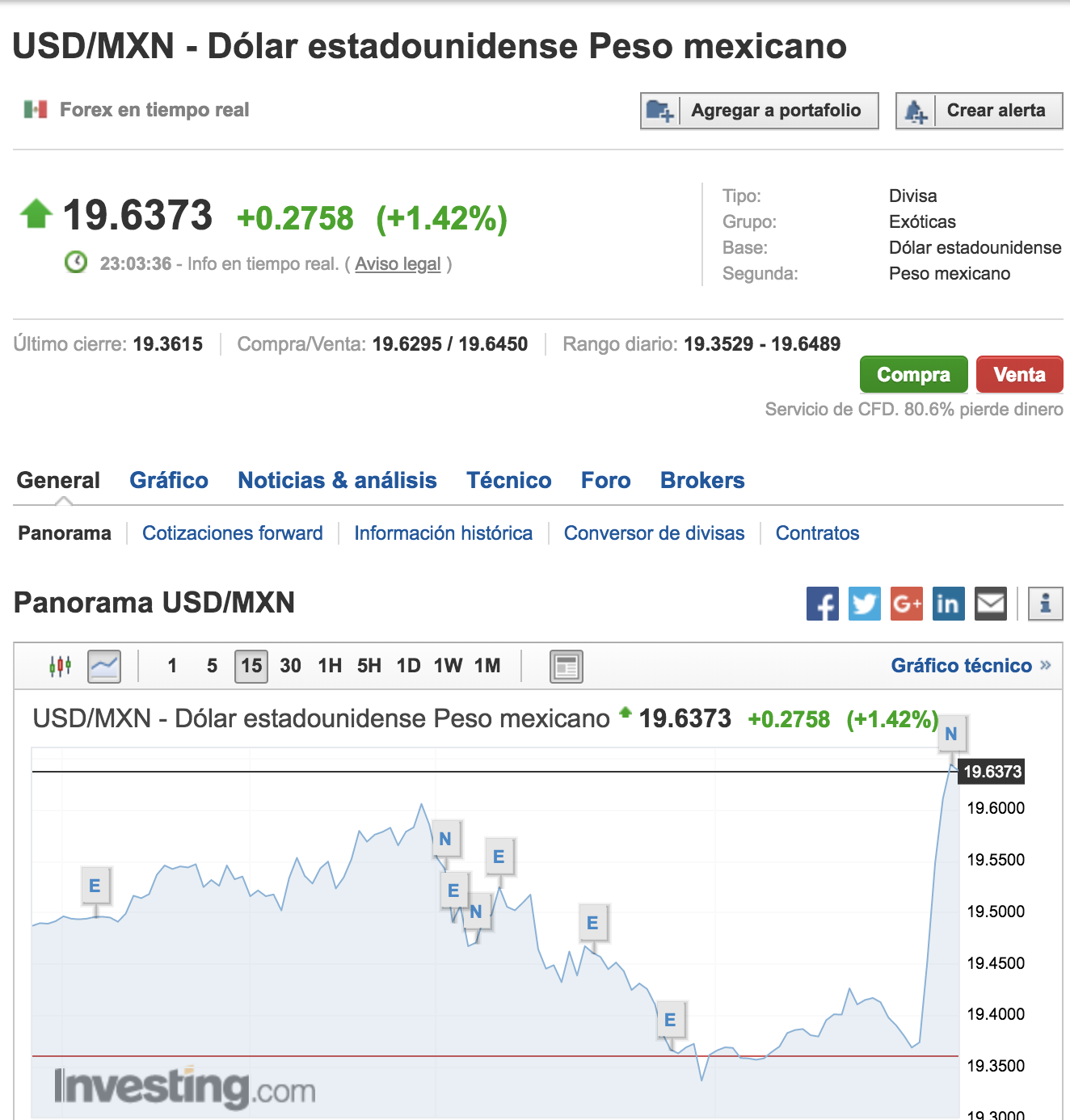1070x1120 pixels.
Task: Add USD/MXN to portfolio
Action: 759,111
